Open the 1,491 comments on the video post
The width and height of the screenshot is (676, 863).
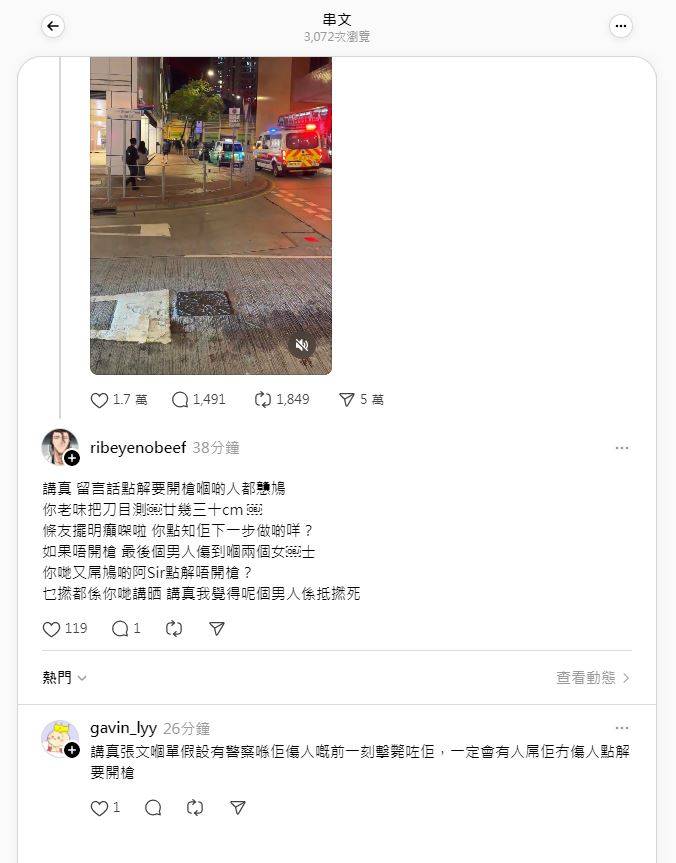(x=180, y=399)
